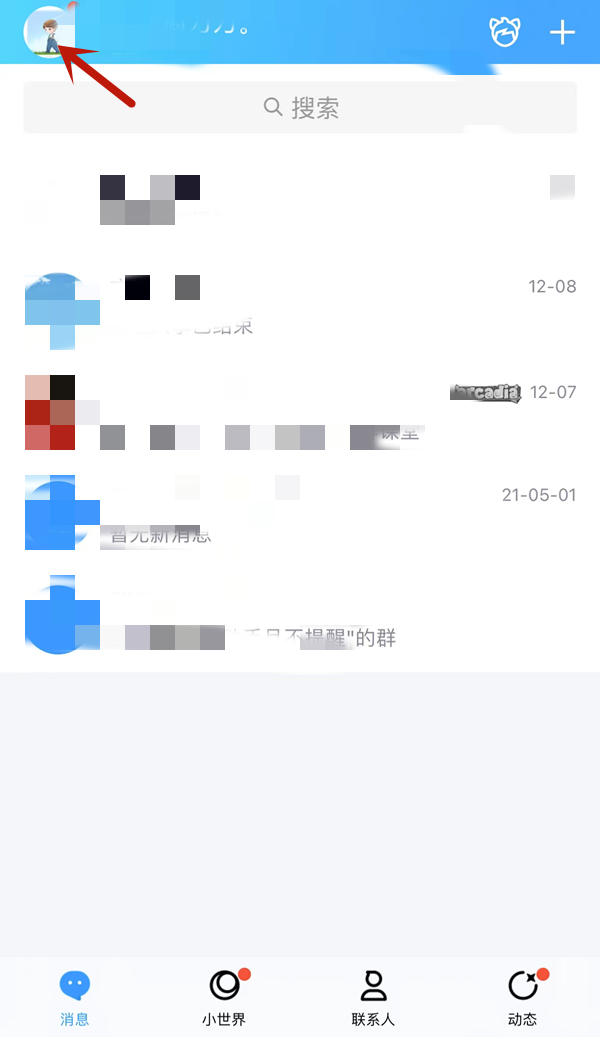Tap the cat-face icon in the header
Image resolution: width=600 pixels, height=1037 pixels.
(x=504, y=32)
